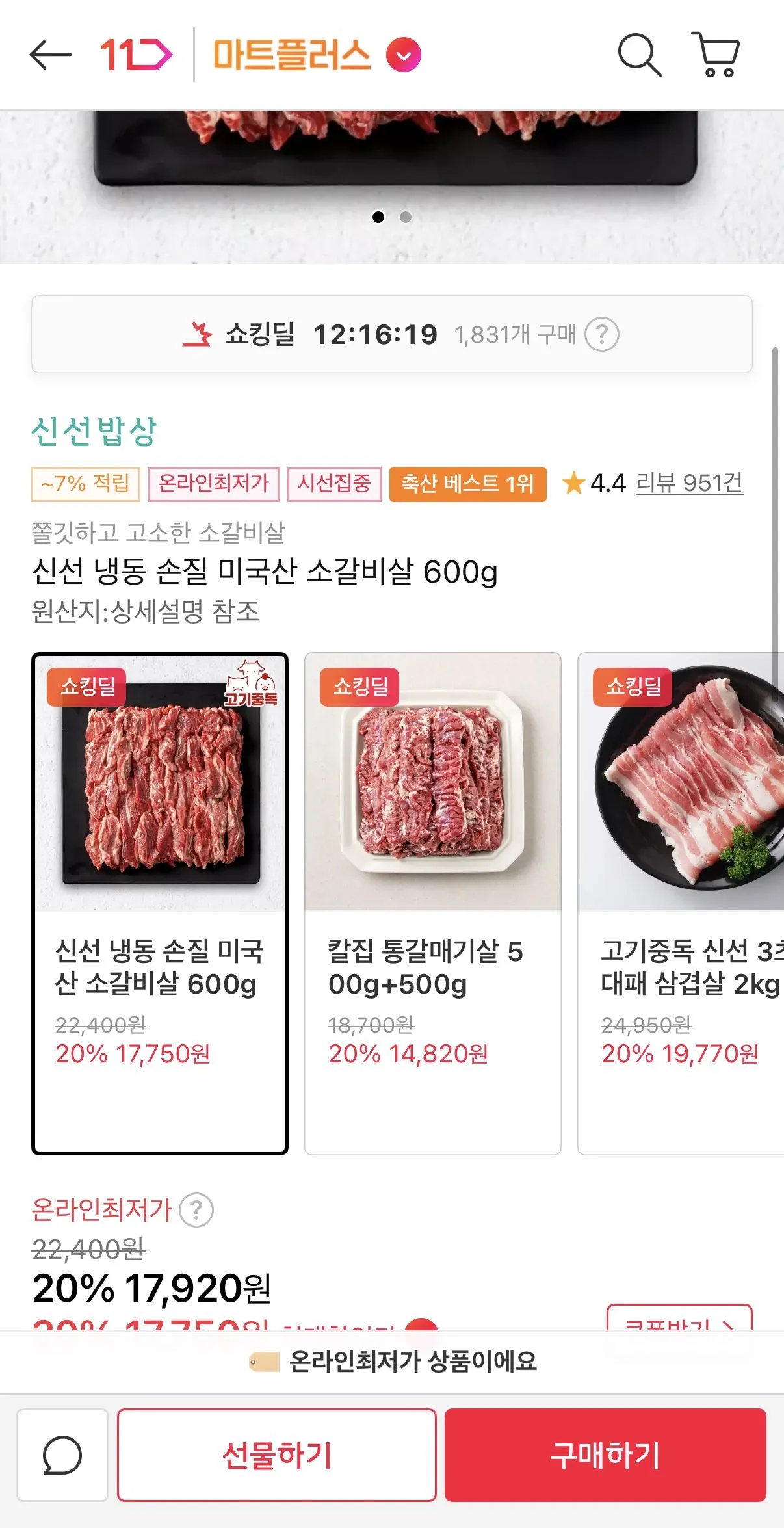Go back using the top-left arrow
This screenshot has width=784, height=1528.
(x=51, y=55)
